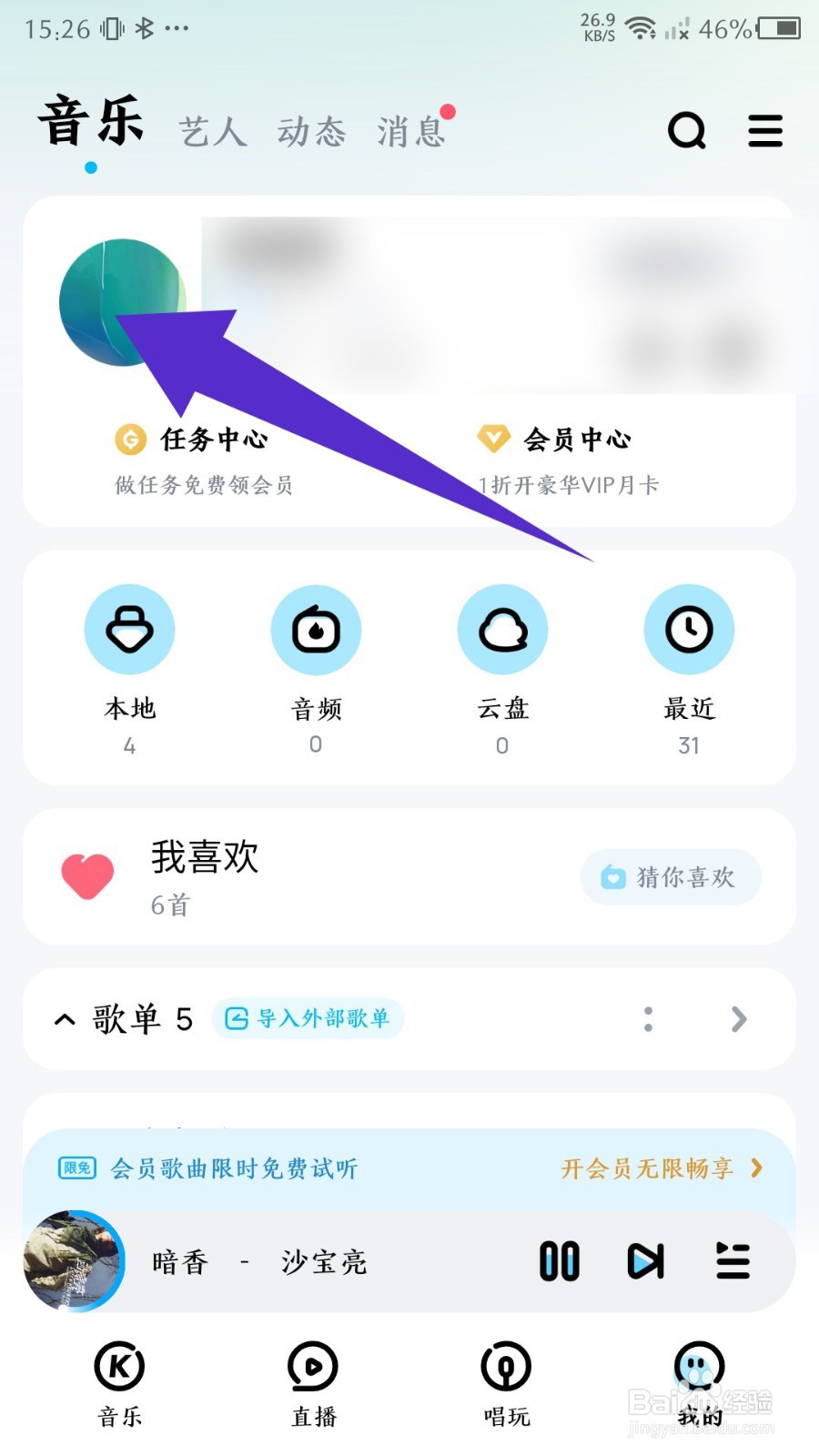Open 歌单 details via right chevron

pyautogui.click(x=739, y=1019)
